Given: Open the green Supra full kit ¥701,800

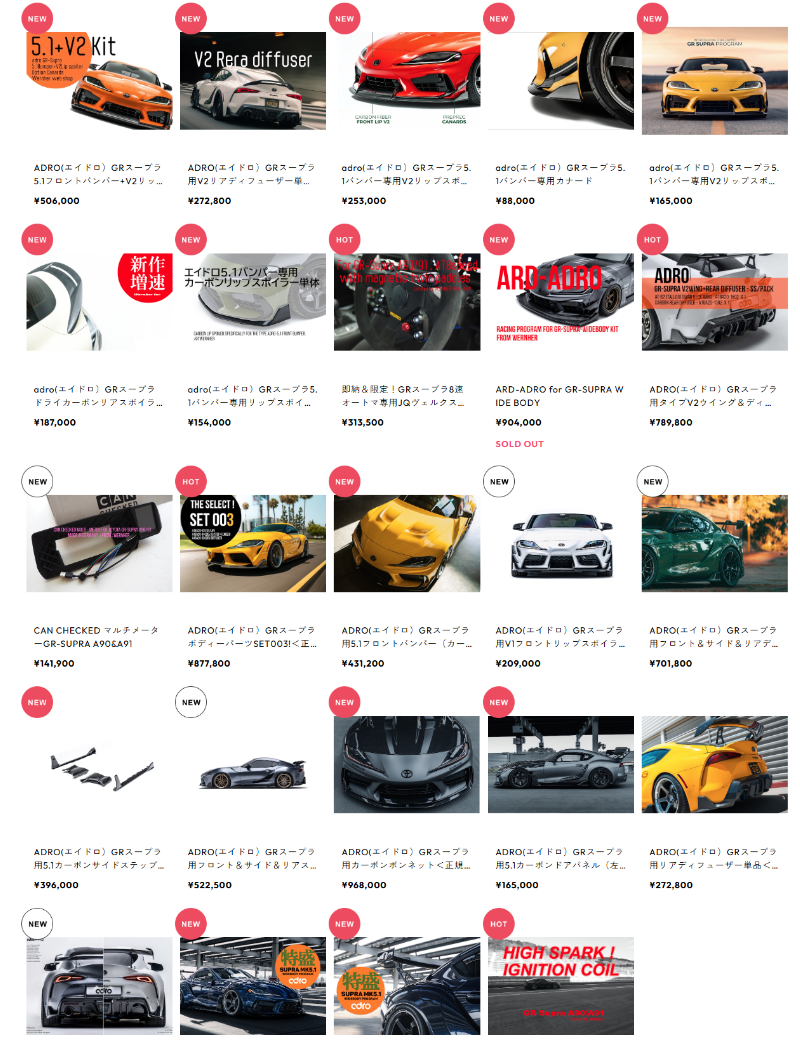Looking at the screenshot, I should click(x=714, y=544).
